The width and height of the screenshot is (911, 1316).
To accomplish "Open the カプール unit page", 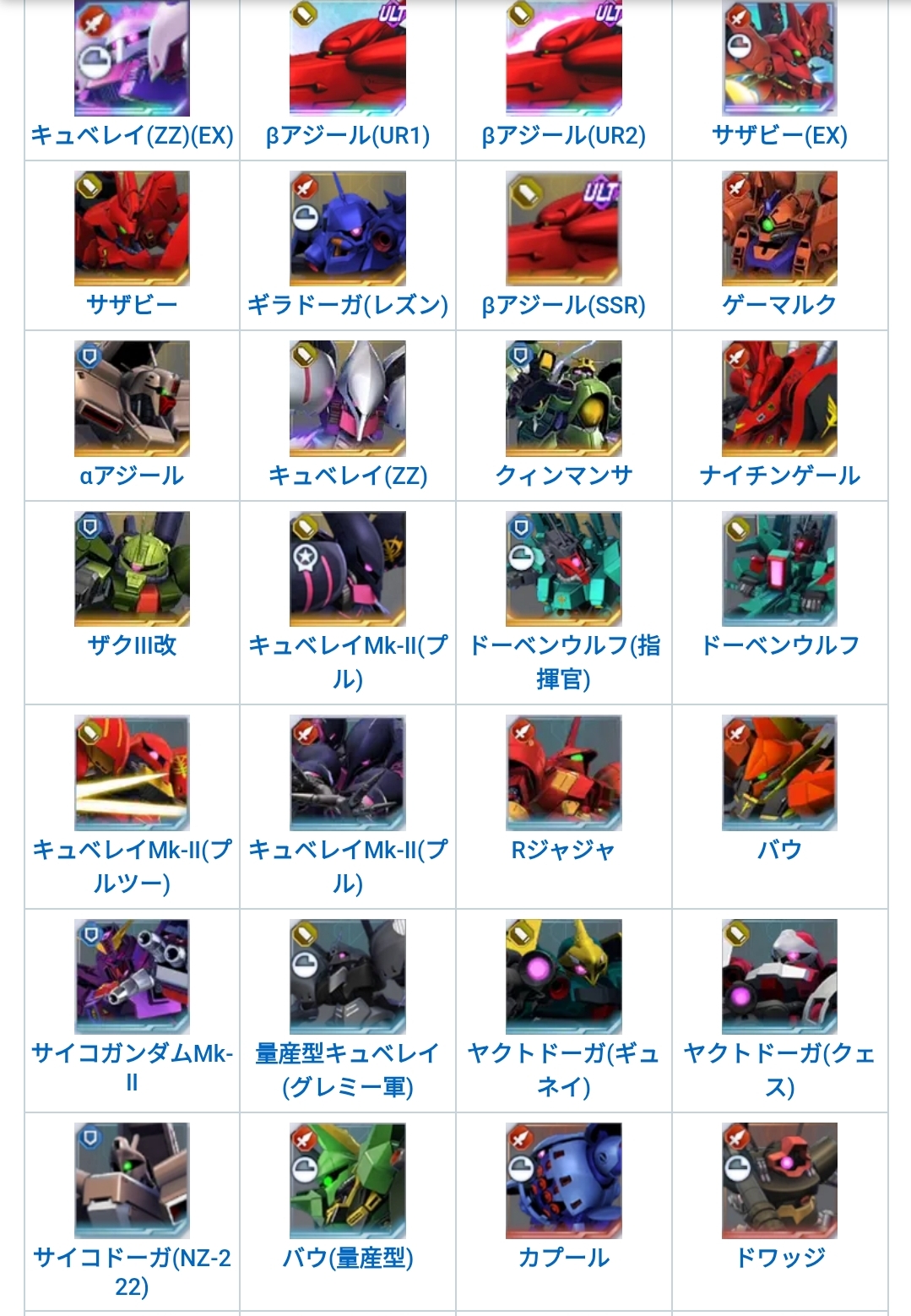I will coord(563,1257).
